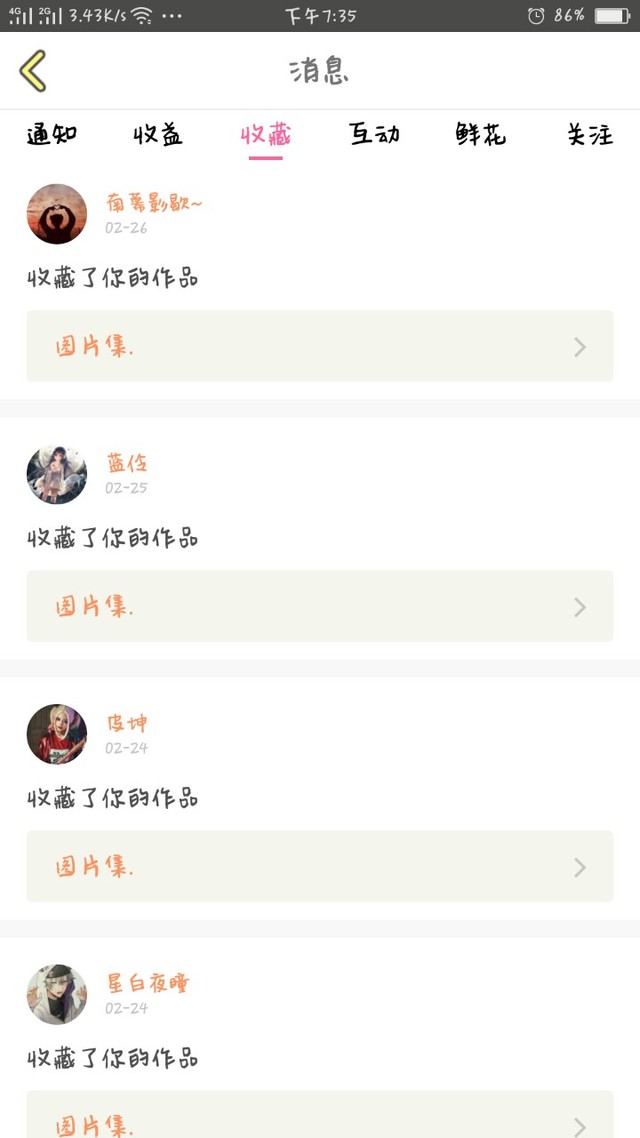
Task: Open 图片集 collected by 皮坤
Action: (x=319, y=866)
